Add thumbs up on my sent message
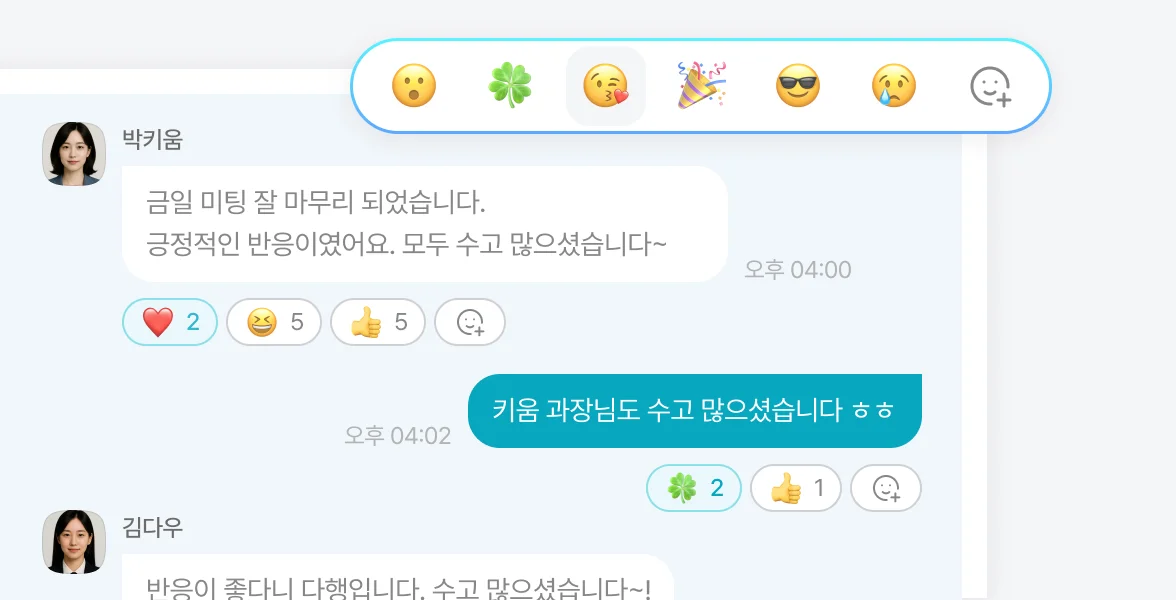This screenshot has height=600, width=1176. point(796,488)
